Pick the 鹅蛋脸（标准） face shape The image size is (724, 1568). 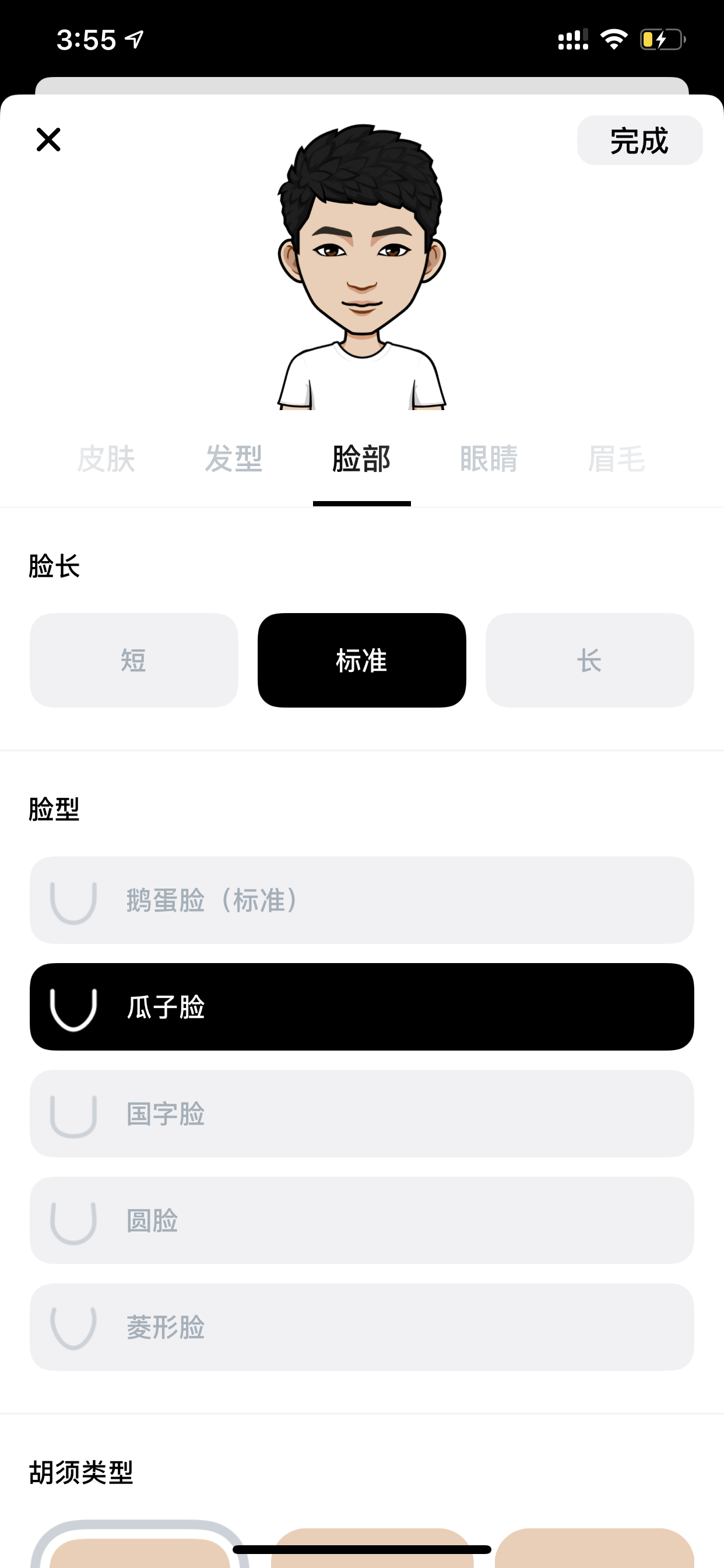coord(362,900)
